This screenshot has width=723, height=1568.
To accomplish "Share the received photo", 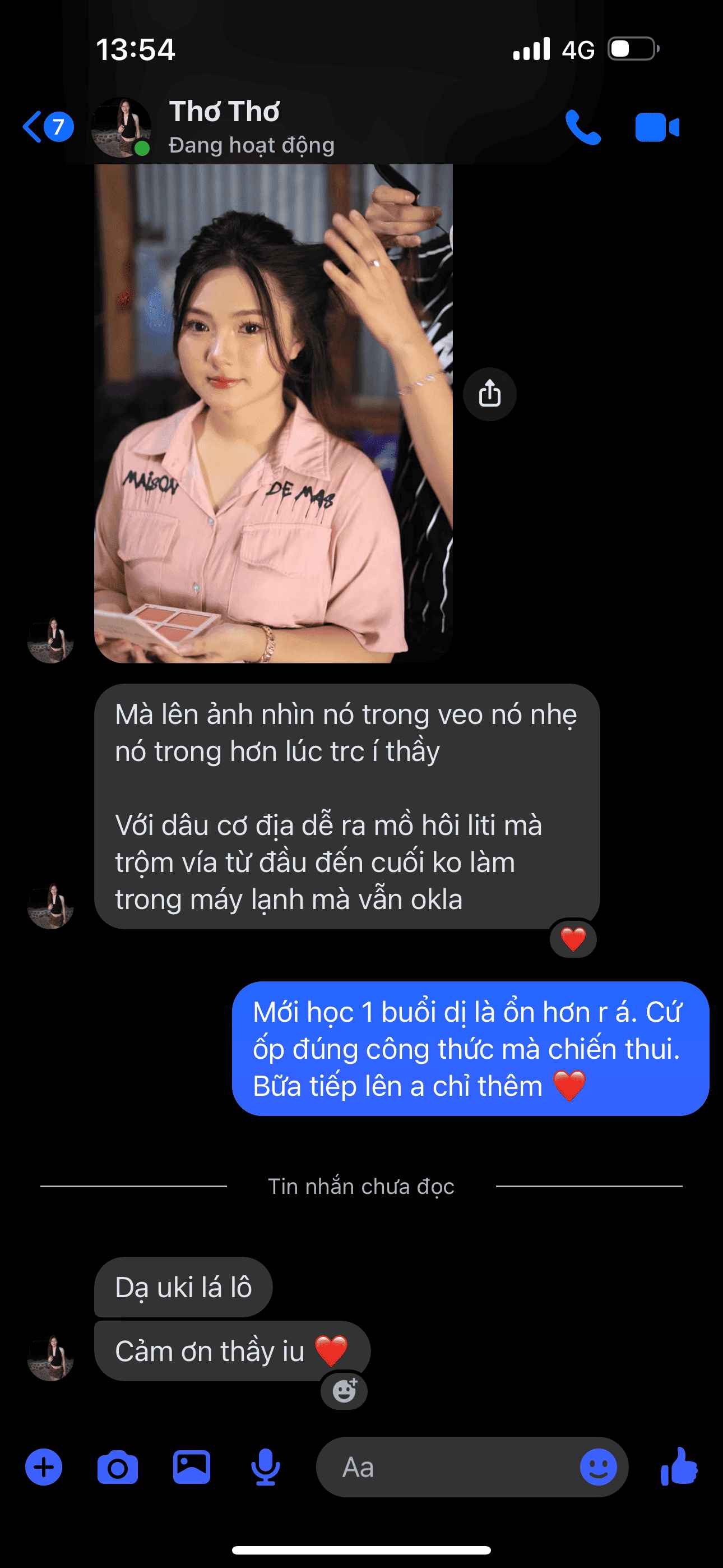I will [x=489, y=394].
